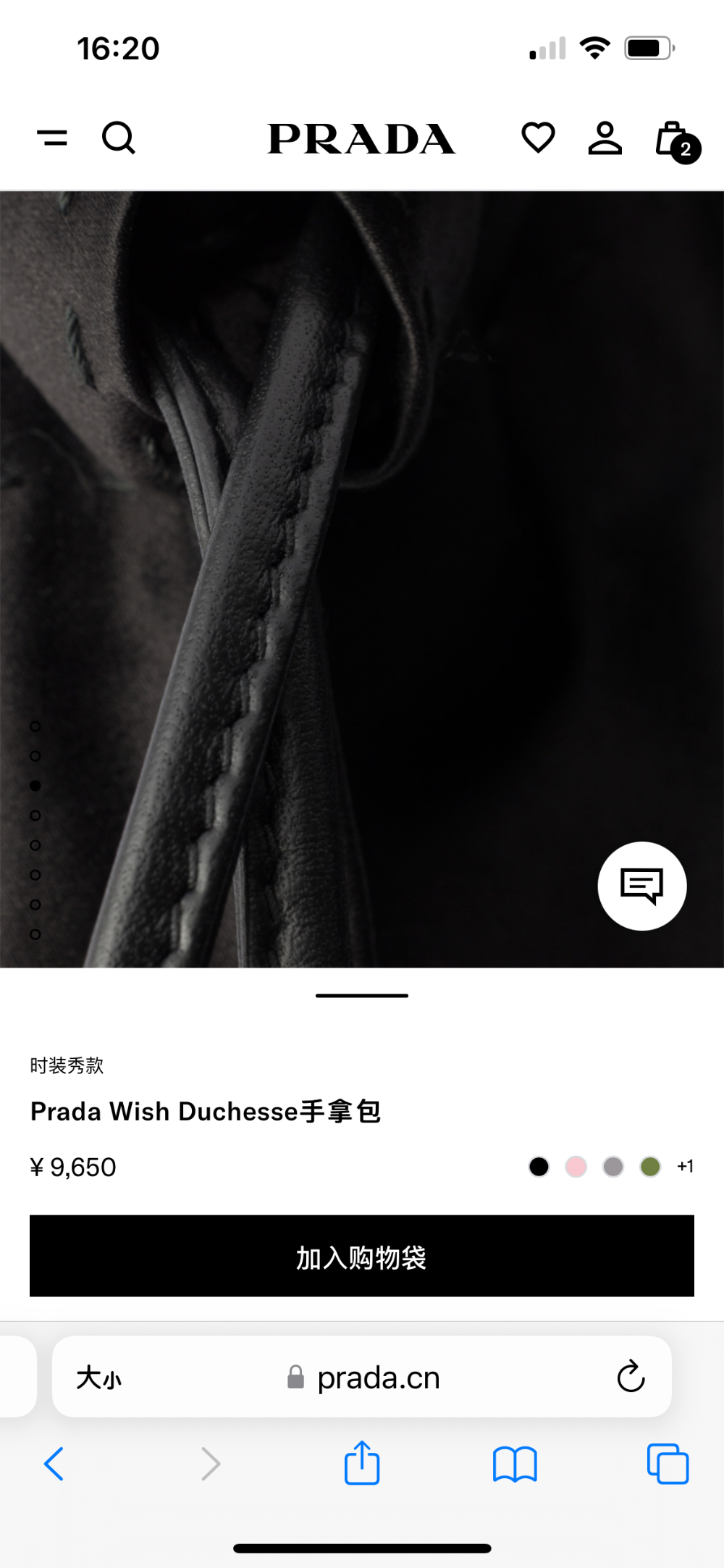
Task: Select the grey color swatch
Action: pos(613,1167)
